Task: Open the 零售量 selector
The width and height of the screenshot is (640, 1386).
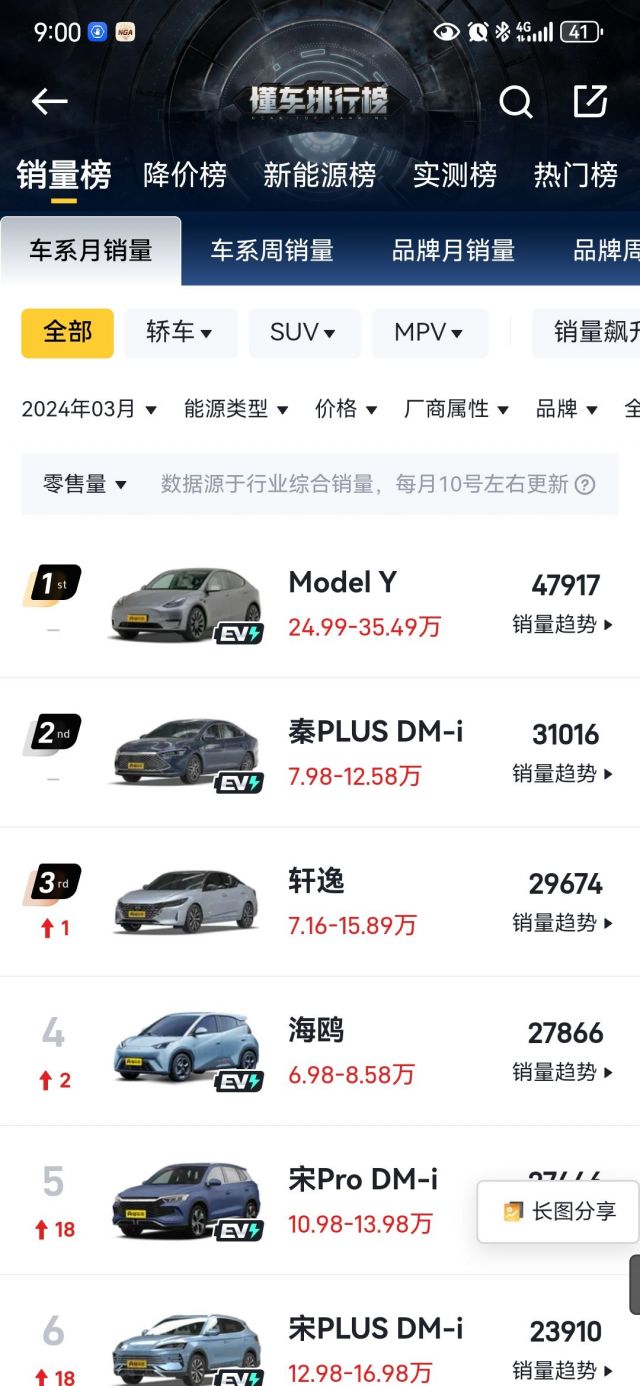Action: click(x=85, y=485)
